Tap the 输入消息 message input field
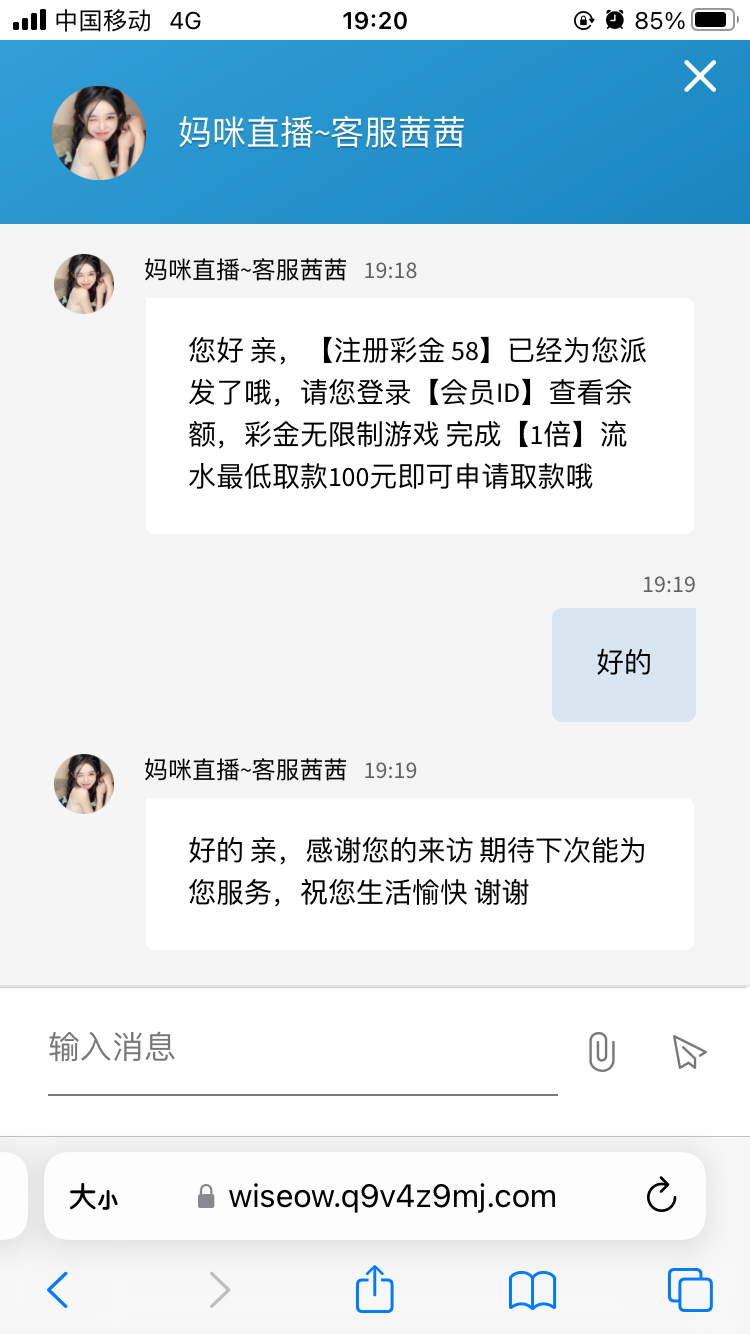The width and height of the screenshot is (750, 1334). (x=302, y=1048)
